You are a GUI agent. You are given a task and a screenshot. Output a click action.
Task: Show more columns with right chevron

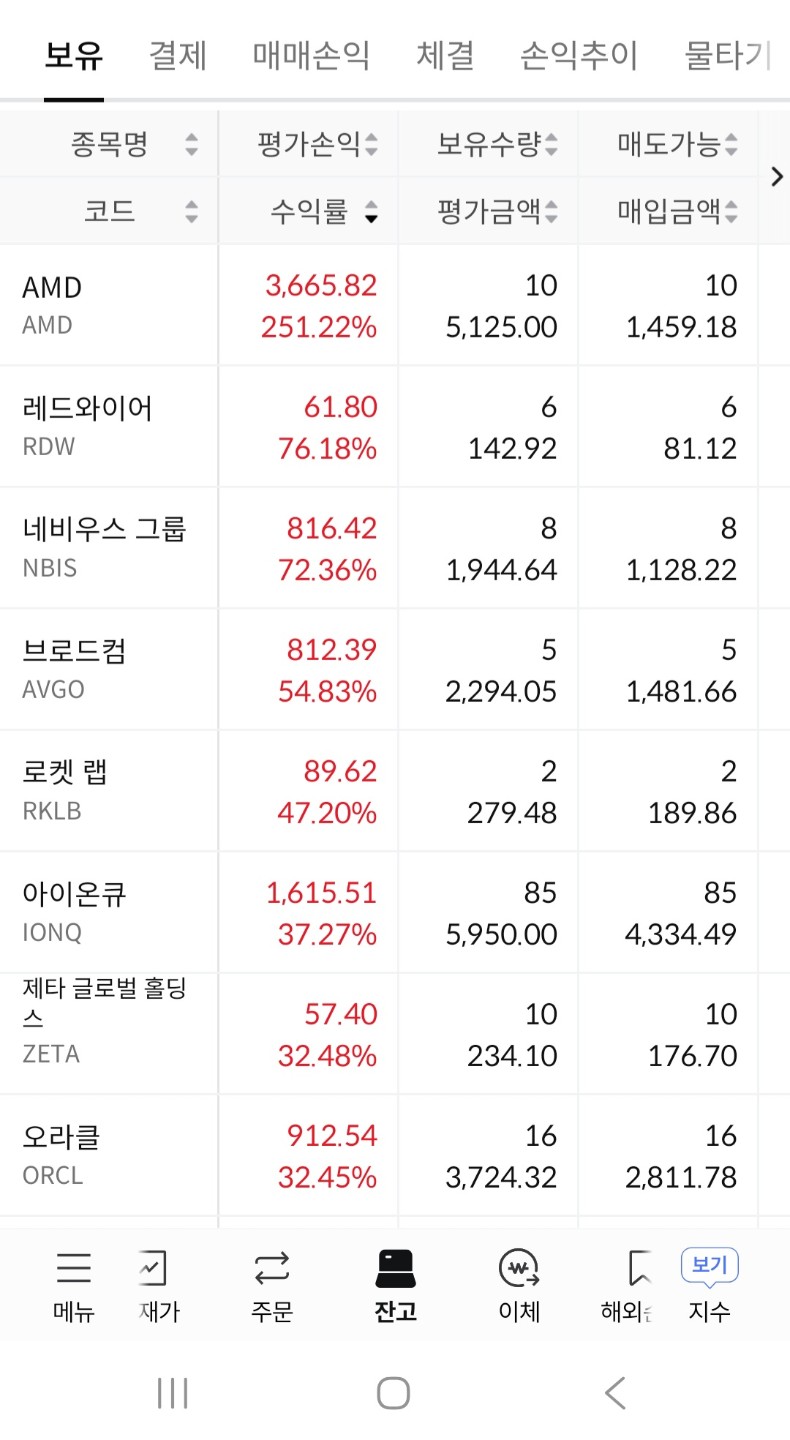click(x=777, y=177)
